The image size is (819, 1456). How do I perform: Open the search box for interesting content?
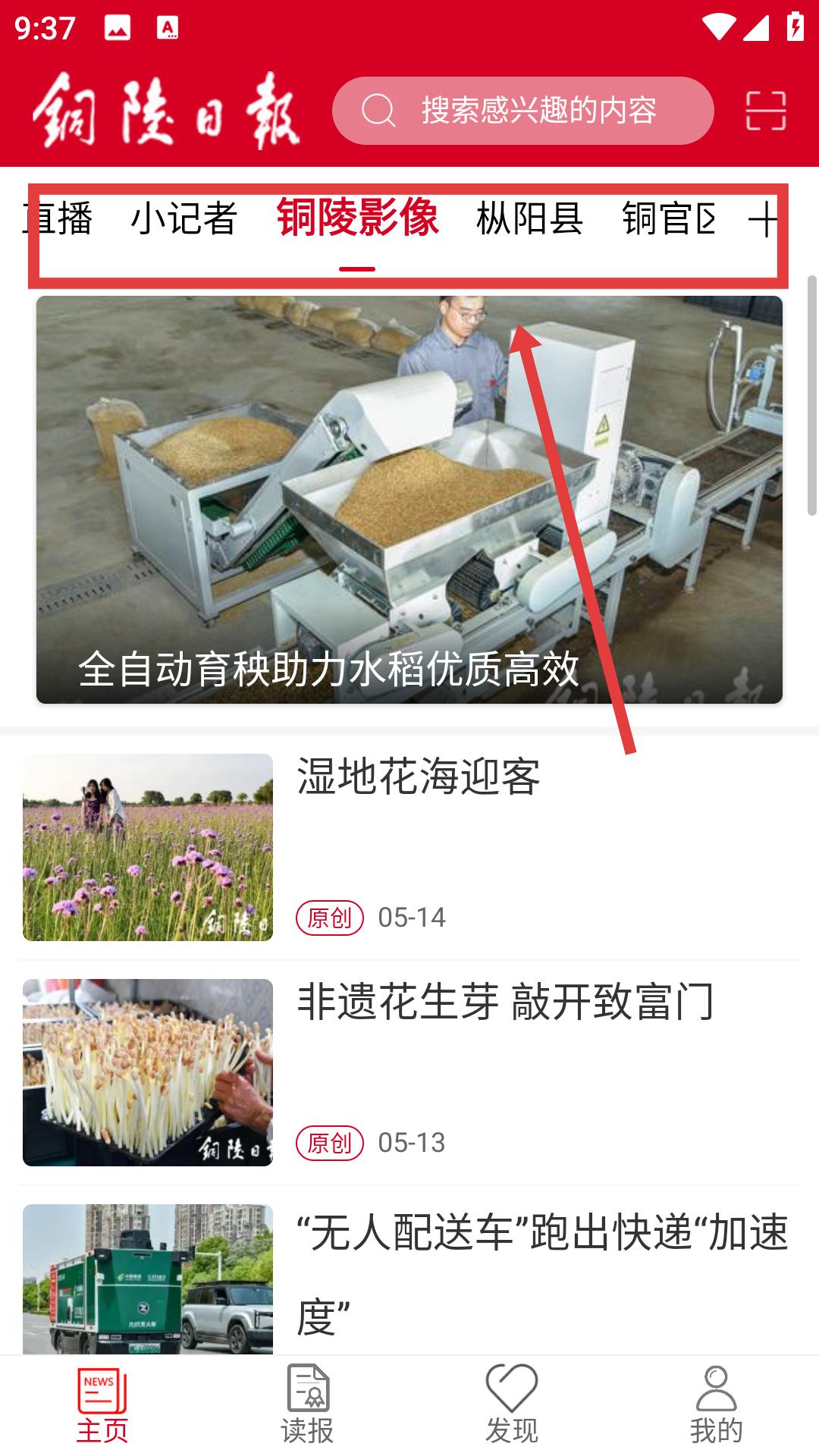coord(523,111)
